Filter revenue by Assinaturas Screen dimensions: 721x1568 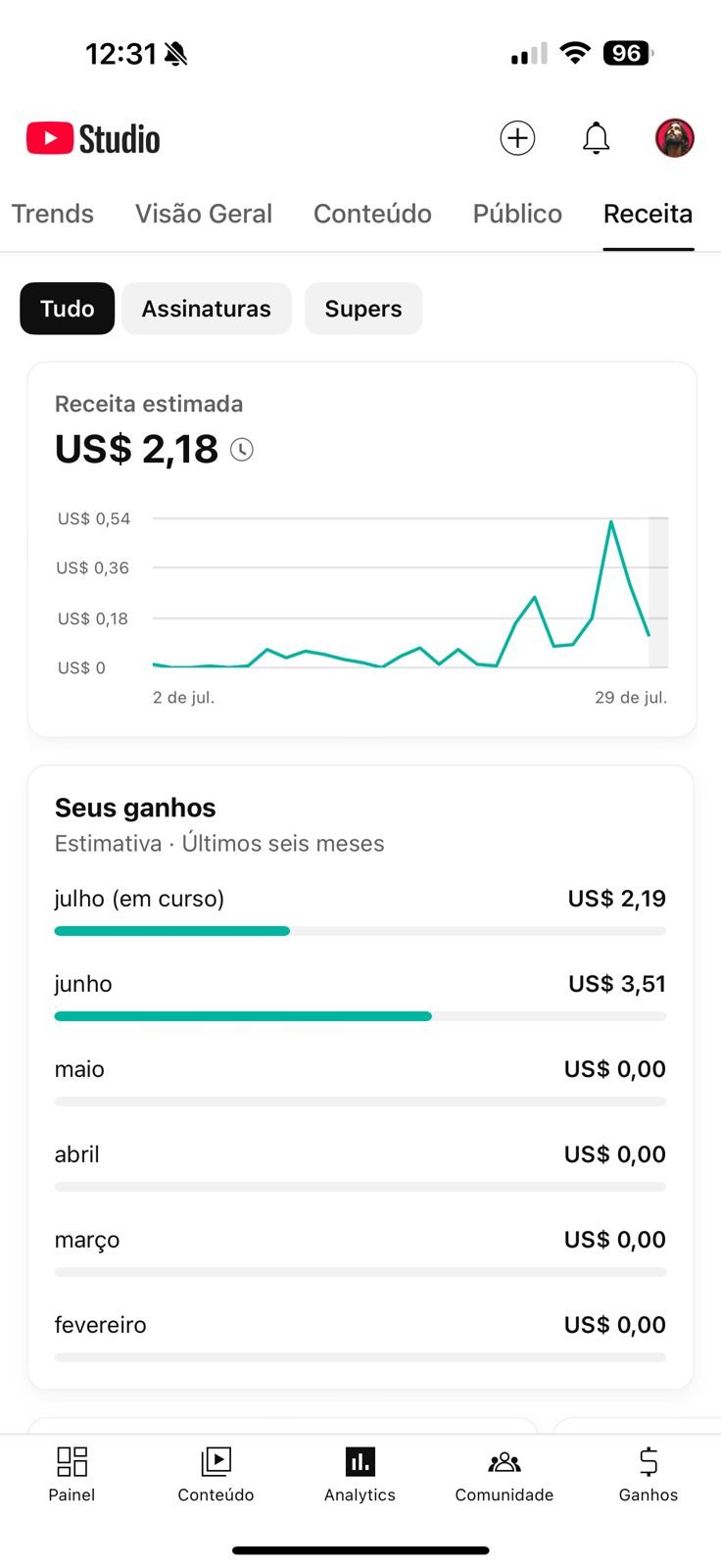[x=207, y=309]
